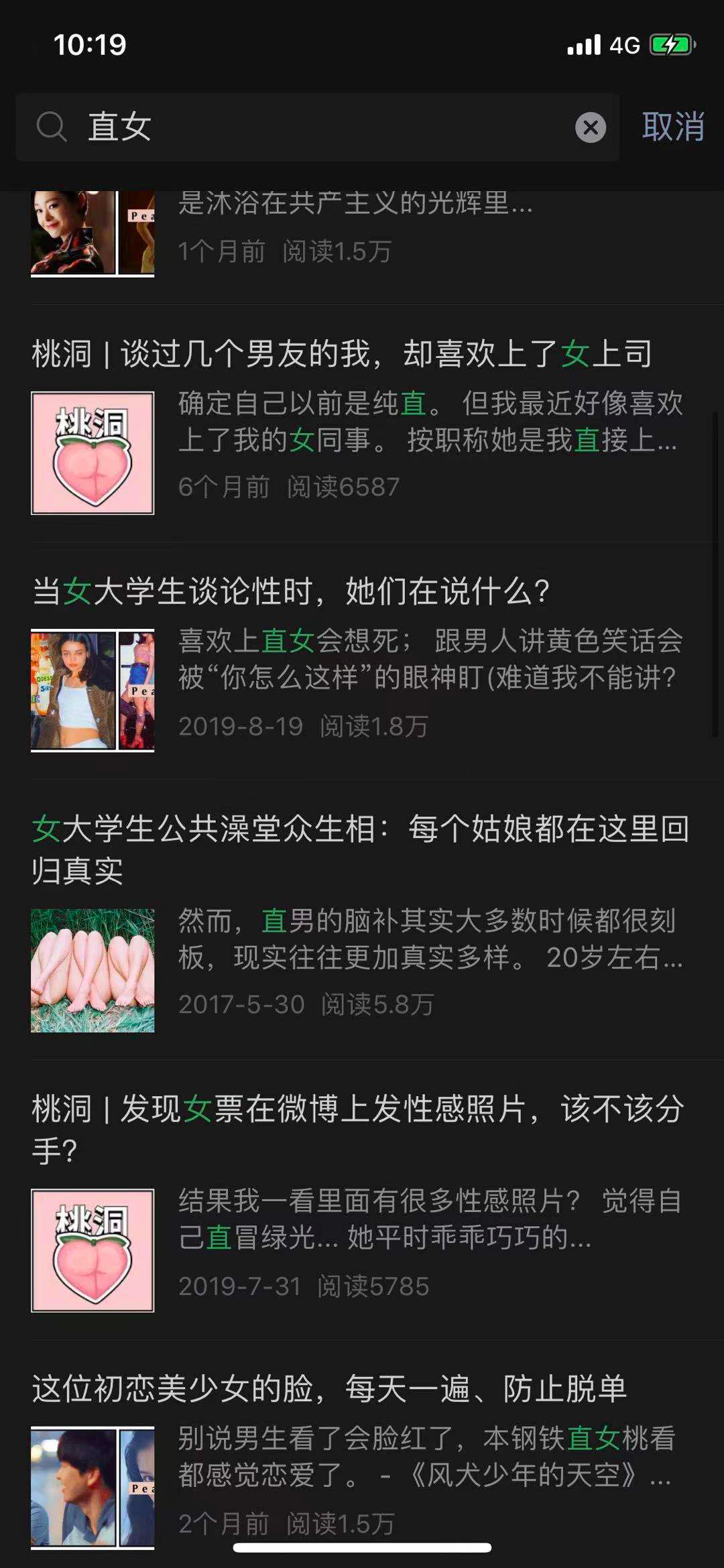The image size is (724, 1568).
Task: Tap 取消 to cancel the search
Action: (x=672, y=127)
